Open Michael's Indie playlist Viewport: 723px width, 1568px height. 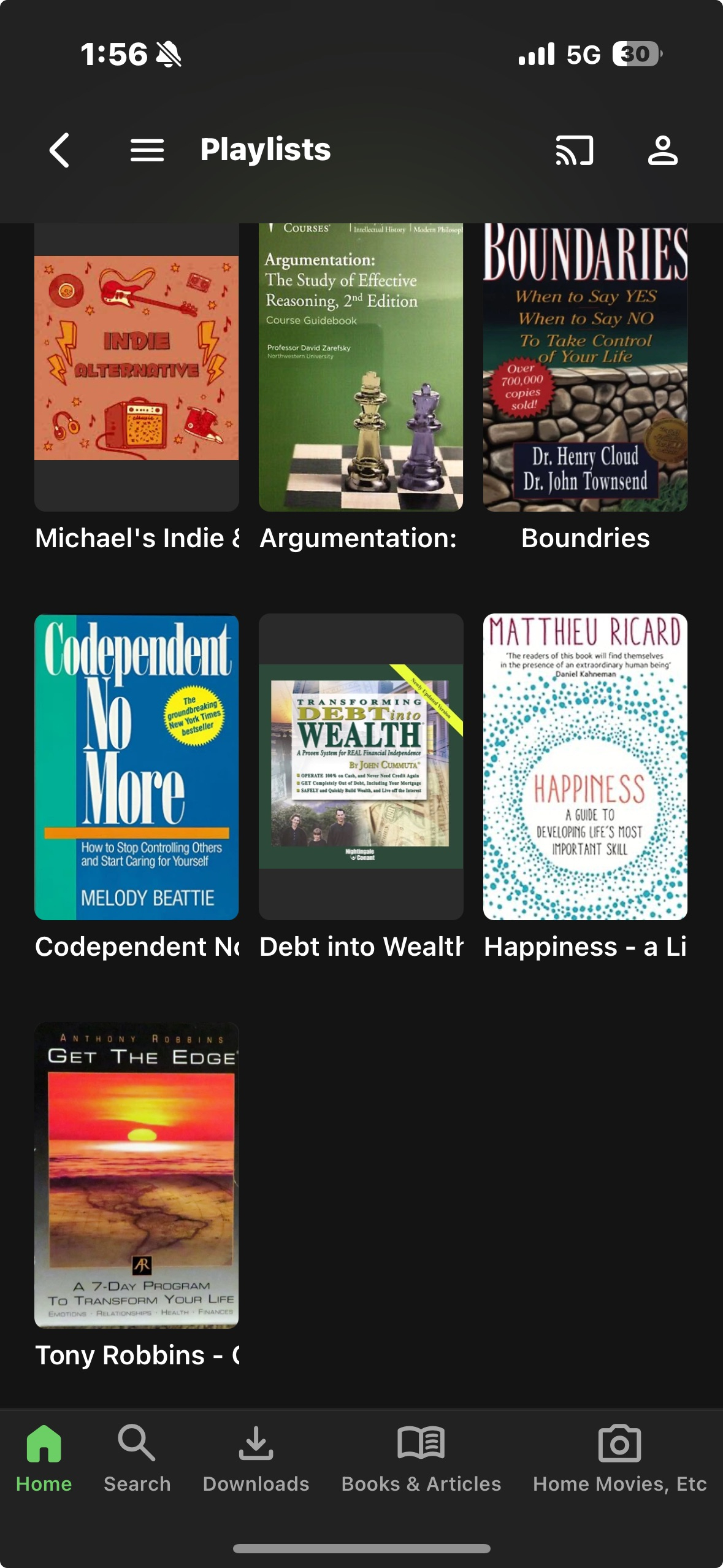pyautogui.click(x=136, y=368)
